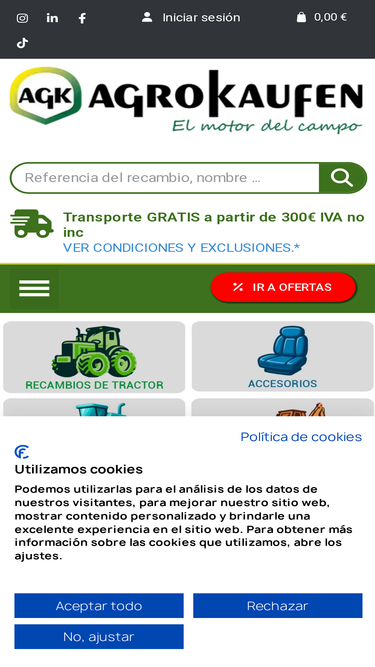This screenshot has width=375, height=667.
Task: Open the shopping cart showing 0,00 €
Action: click(321, 17)
